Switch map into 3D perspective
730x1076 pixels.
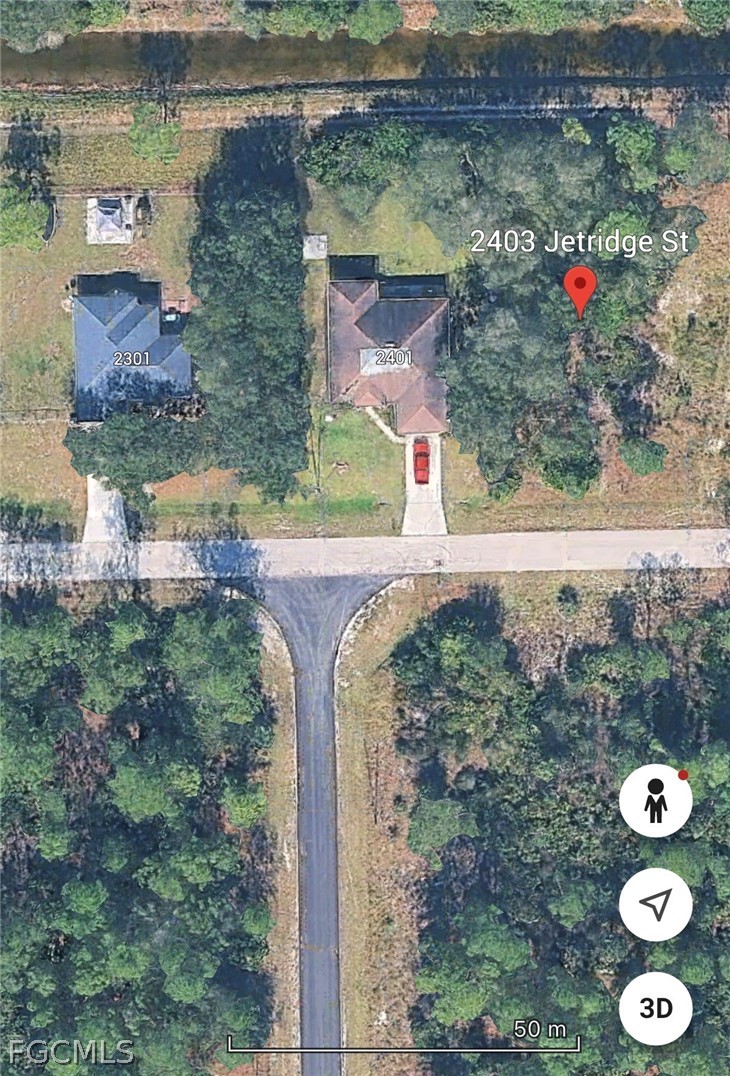(655, 1009)
